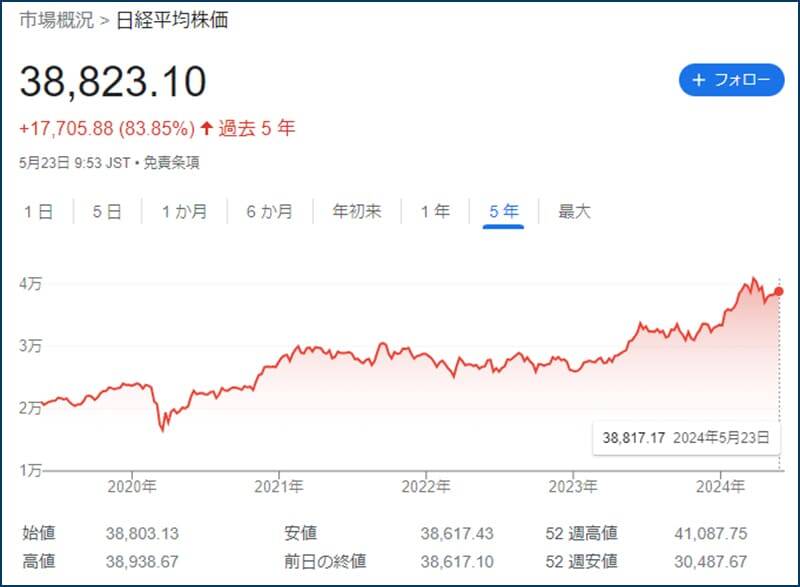This screenshot has height=587, width=800.
Task: Select the 5日 time range
Action: tap(106, 211)
